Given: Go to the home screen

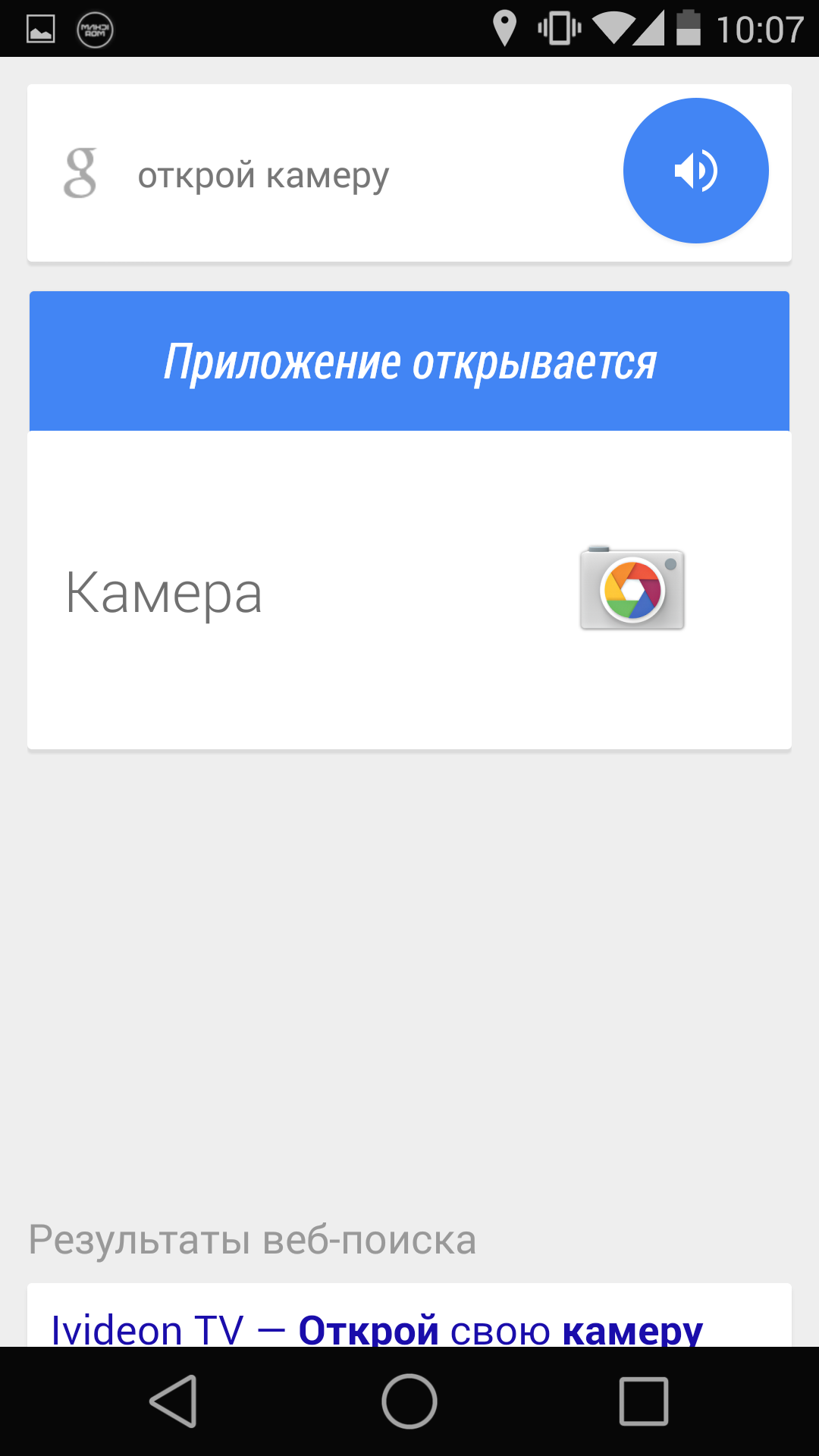Looking at the screenshot, I should 409,1401.
